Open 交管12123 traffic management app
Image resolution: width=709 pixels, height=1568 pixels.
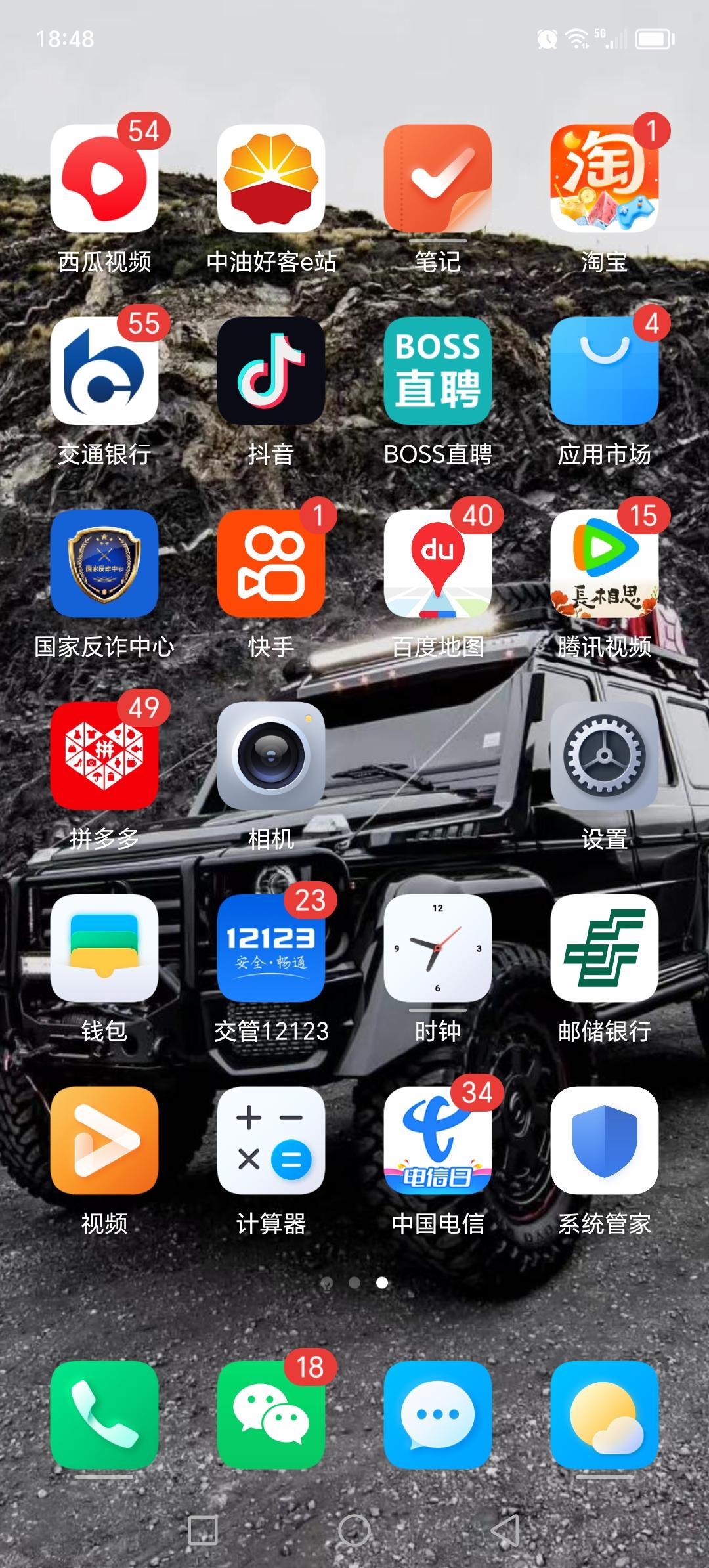click(271, 950)
